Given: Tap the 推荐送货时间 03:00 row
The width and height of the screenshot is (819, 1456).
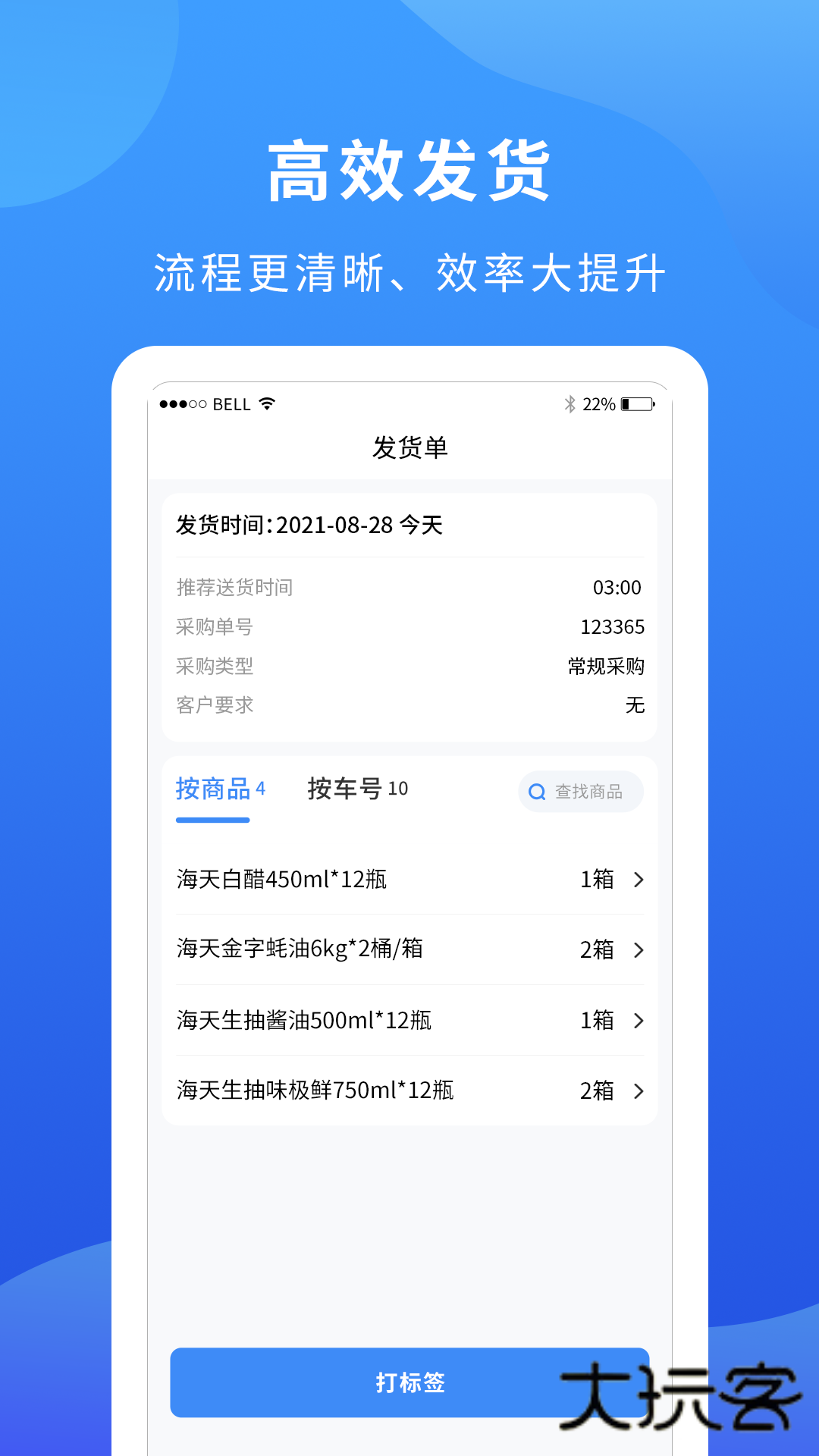Looking at the screenshot, I should point(409,588).
